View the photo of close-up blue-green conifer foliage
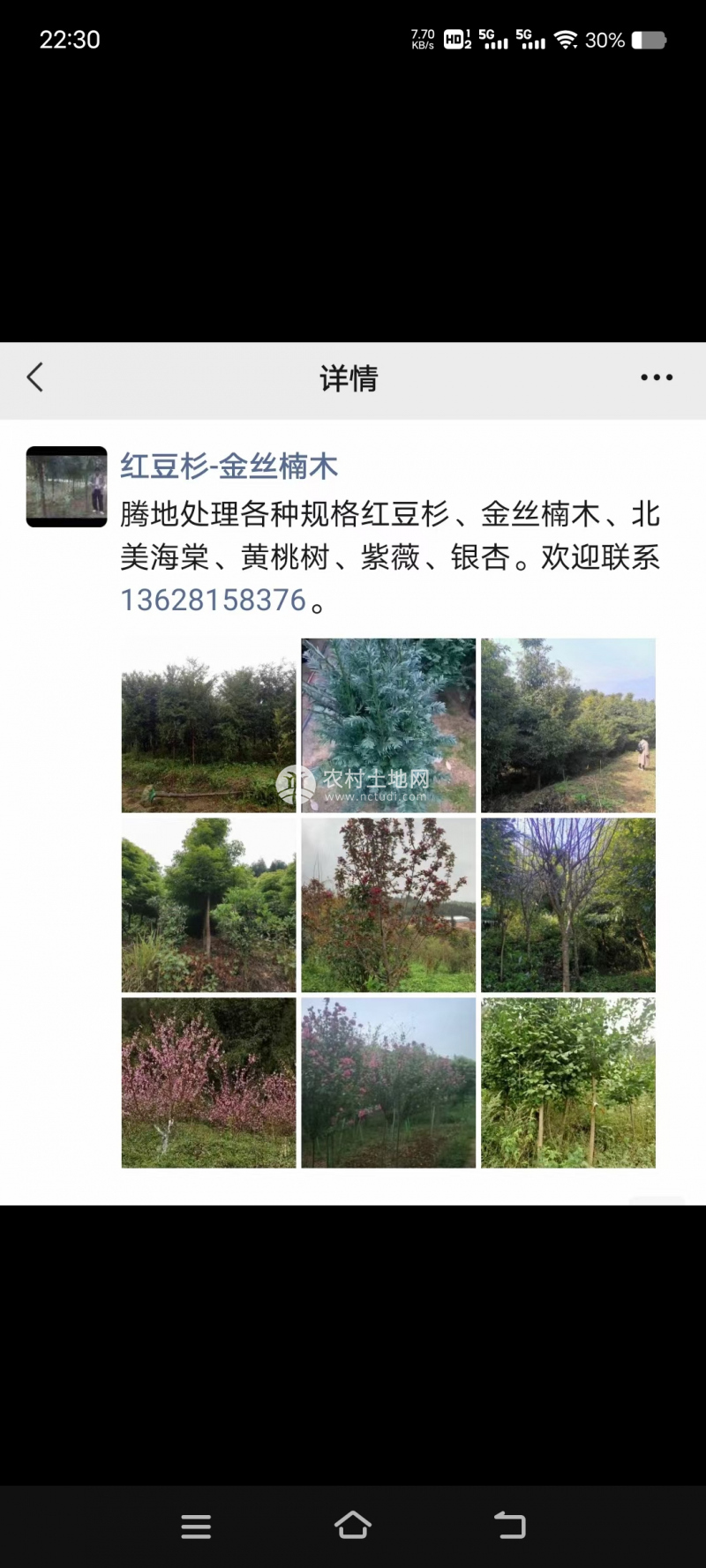The image size is (706, 1568). (x=388, y=725)
